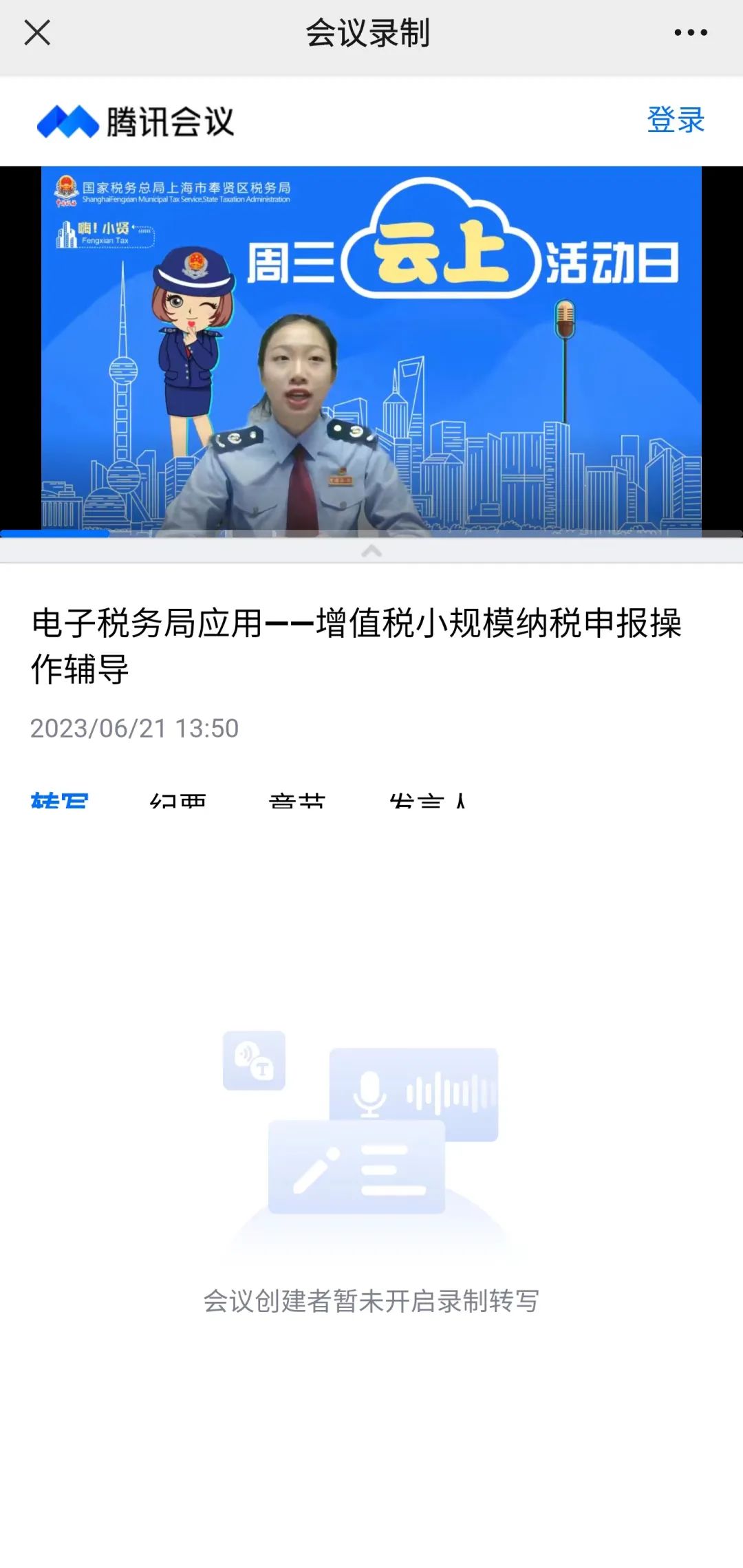Close the 会议录制 page
The height and width of the screenshot is (1568, 743).
point(37,32)
